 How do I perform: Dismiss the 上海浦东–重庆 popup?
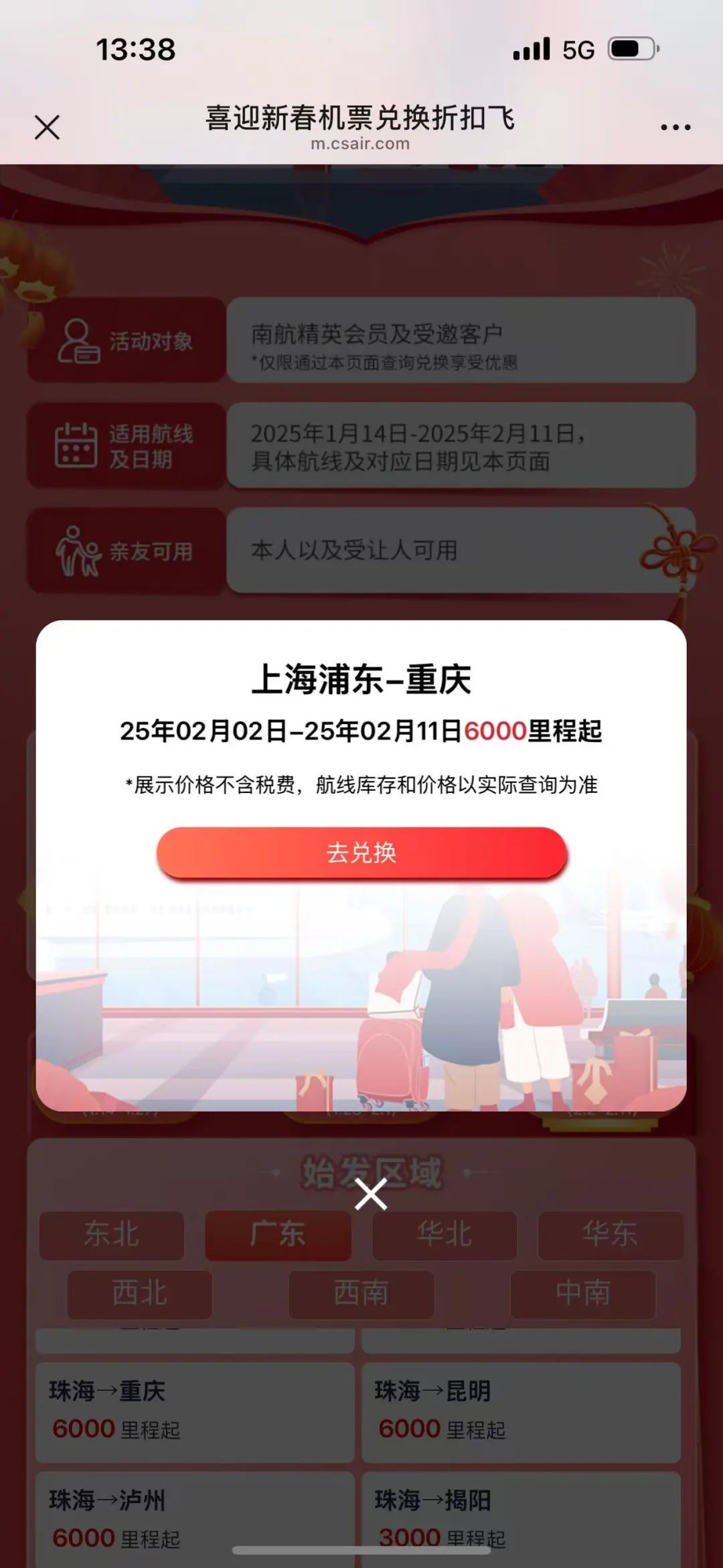(371, 1194)
